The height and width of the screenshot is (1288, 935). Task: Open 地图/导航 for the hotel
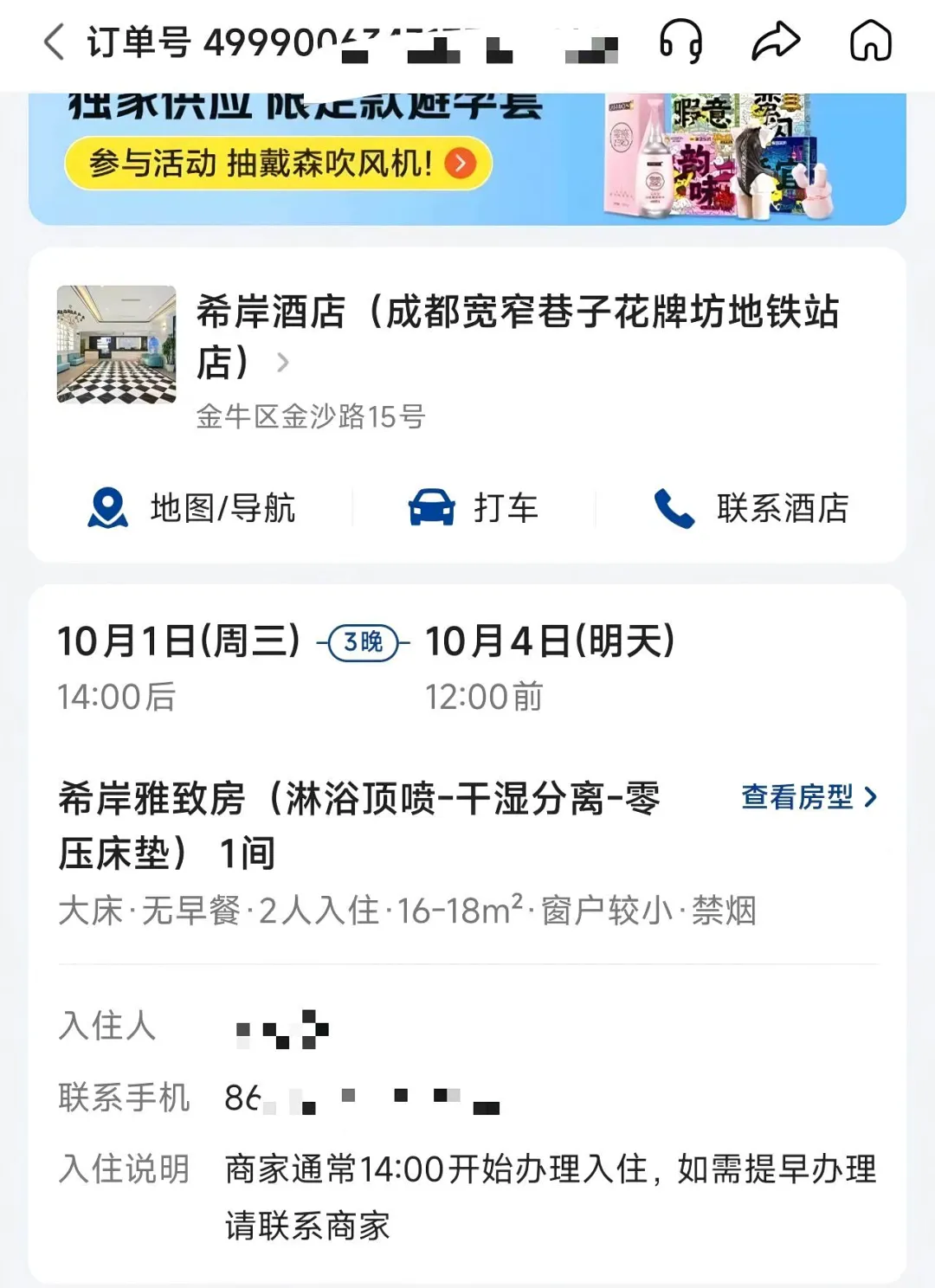point(192,508)
